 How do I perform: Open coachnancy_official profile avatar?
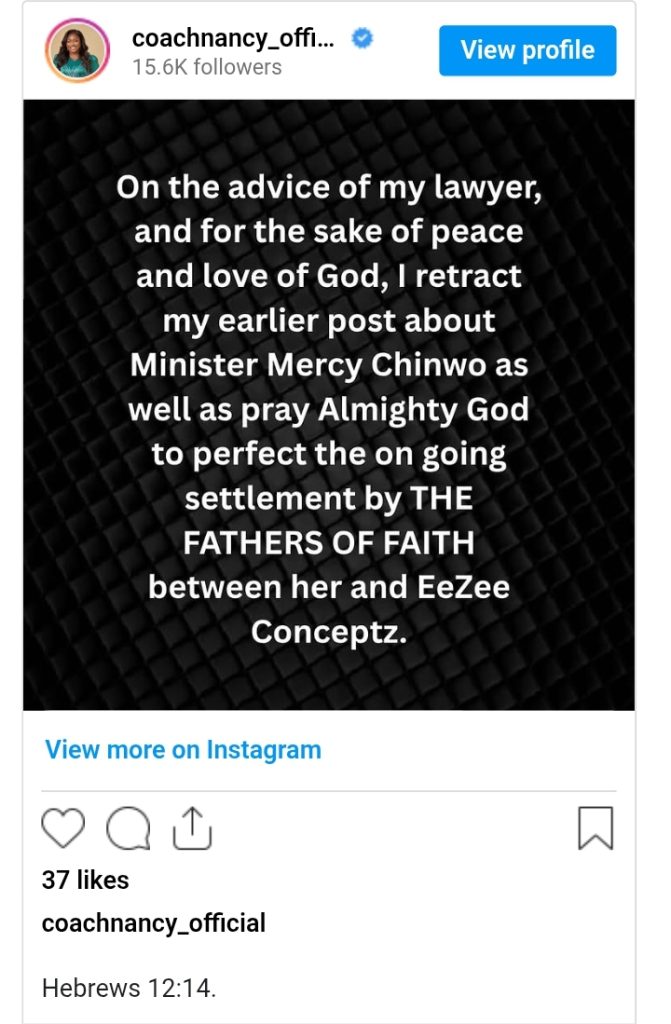77,50
